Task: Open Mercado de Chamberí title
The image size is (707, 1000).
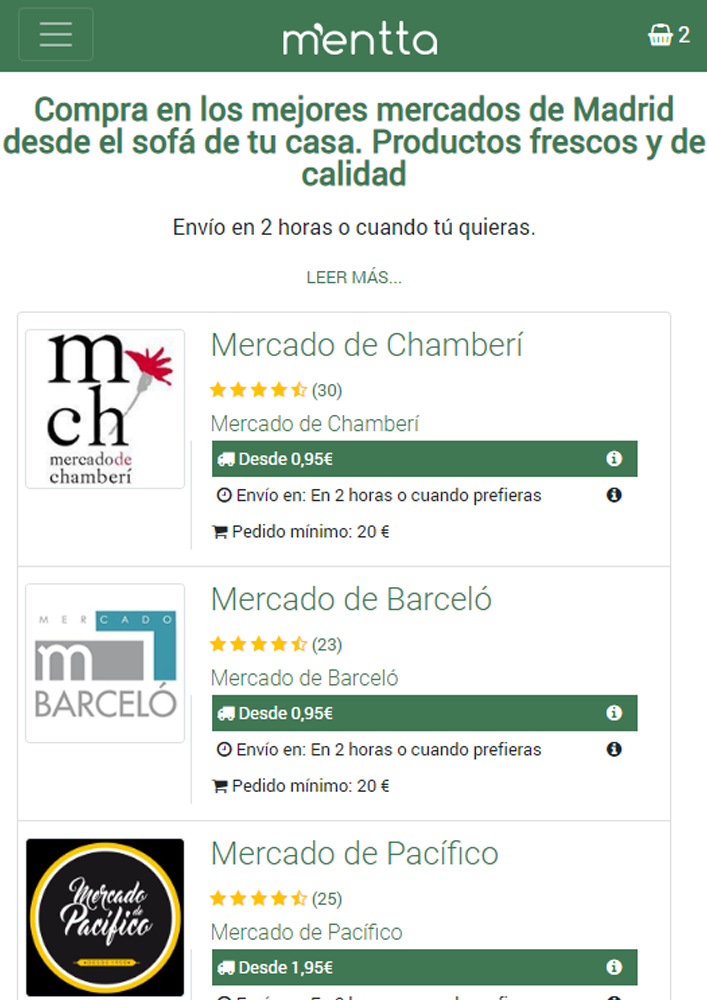Action: point(366,345)
